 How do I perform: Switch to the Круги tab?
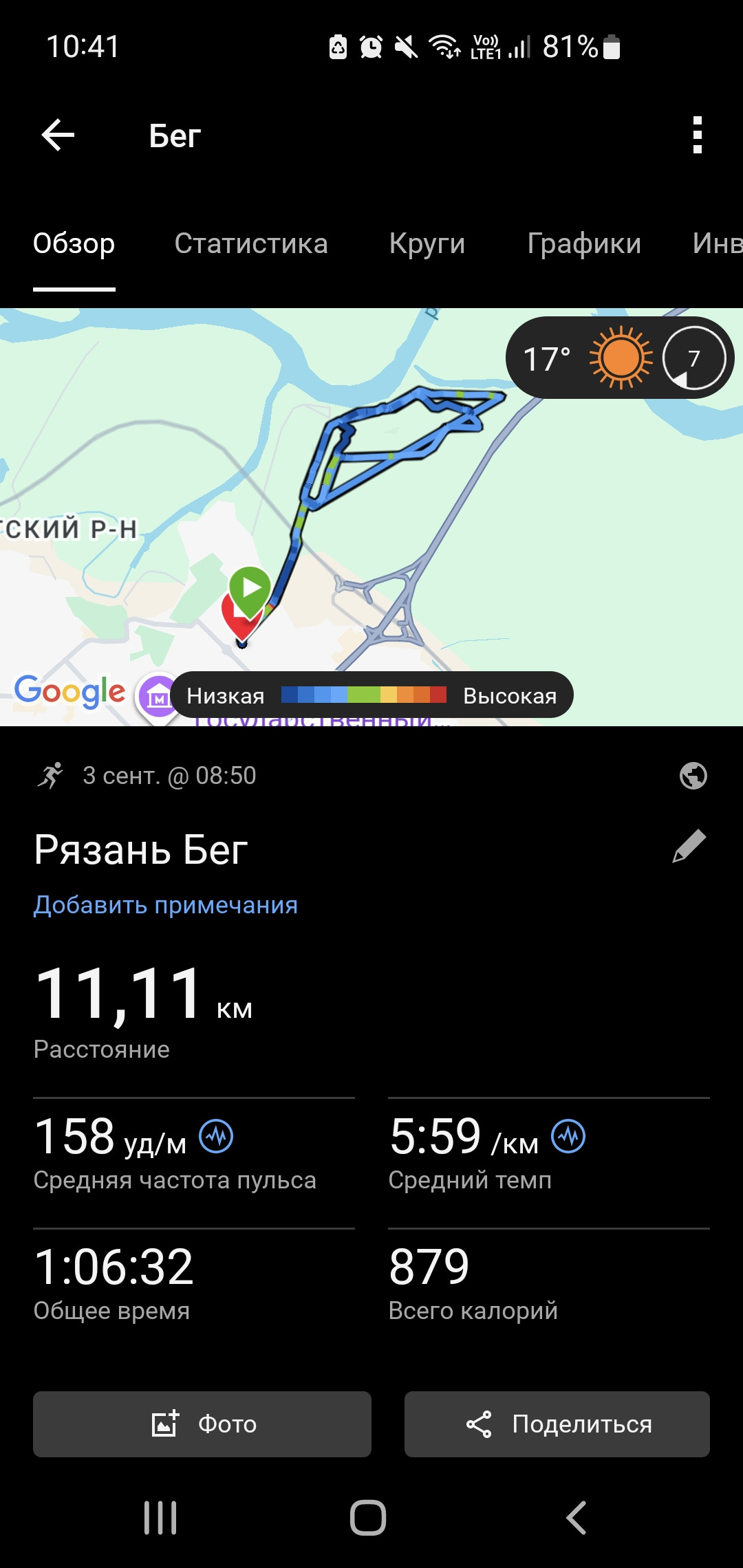coord(427,243)
